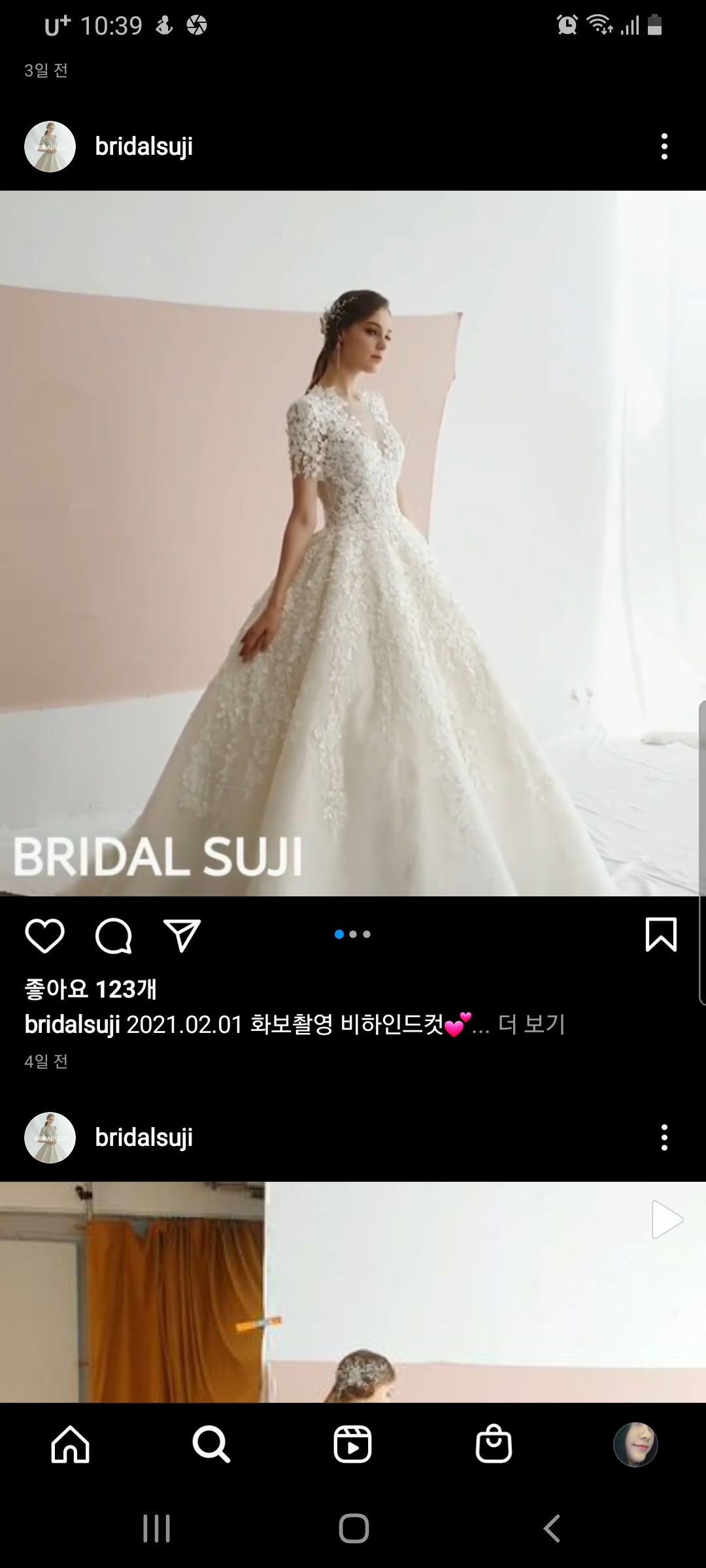Switch to the Search tab
The width and height of the screenshot is (706, 1568).
pyautogui.click(x=211, y=1444)
